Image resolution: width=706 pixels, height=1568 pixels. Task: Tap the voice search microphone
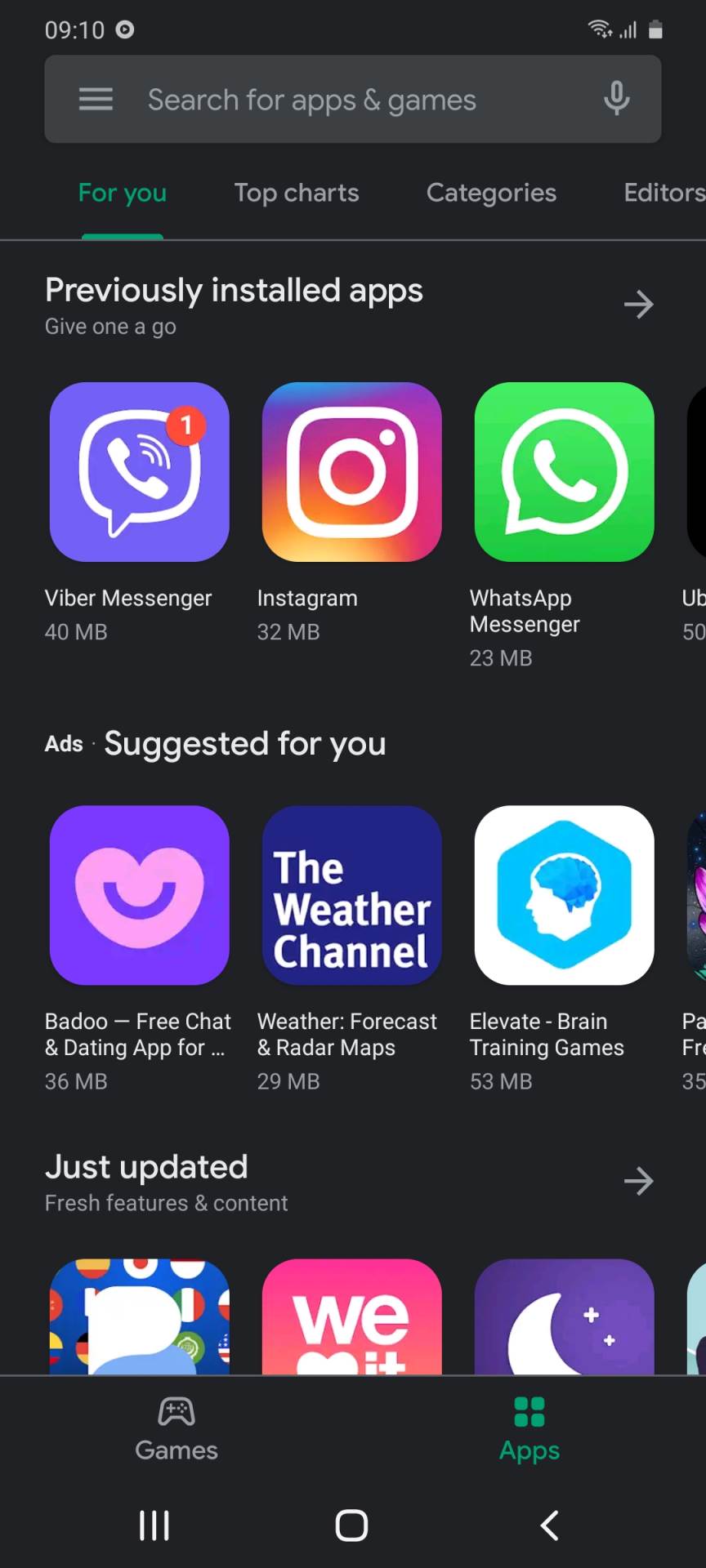click(x=616, y=100)
